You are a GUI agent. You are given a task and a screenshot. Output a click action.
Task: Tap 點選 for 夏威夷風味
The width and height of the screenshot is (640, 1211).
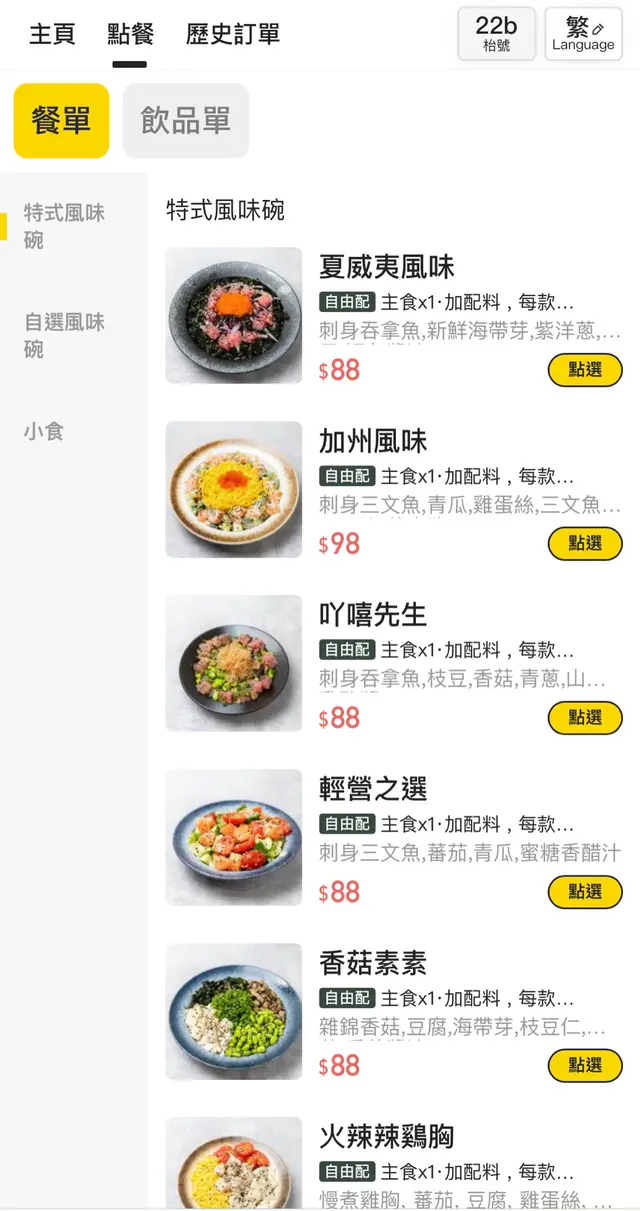(x=585, y=370)
